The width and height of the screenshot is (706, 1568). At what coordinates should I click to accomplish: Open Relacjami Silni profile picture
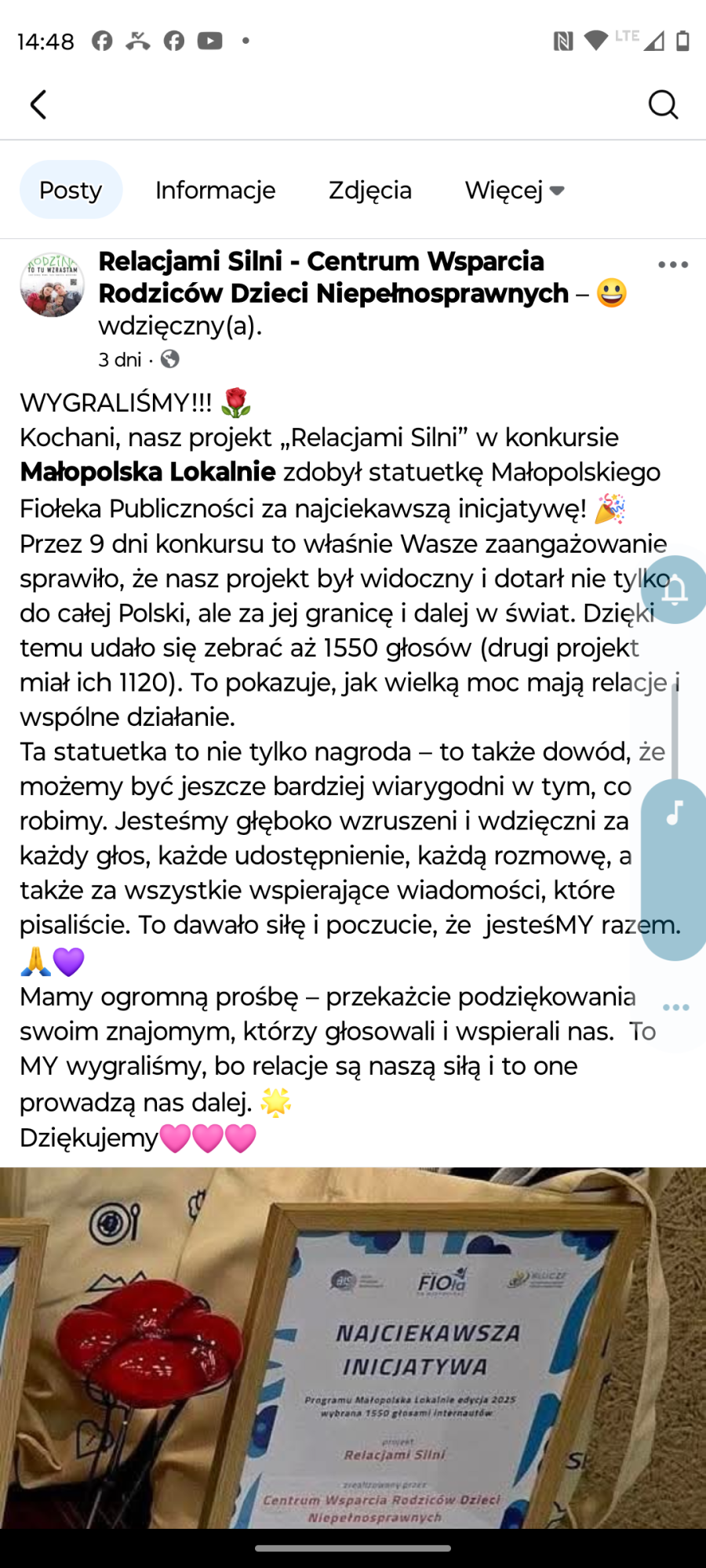[x=52, y=284]
